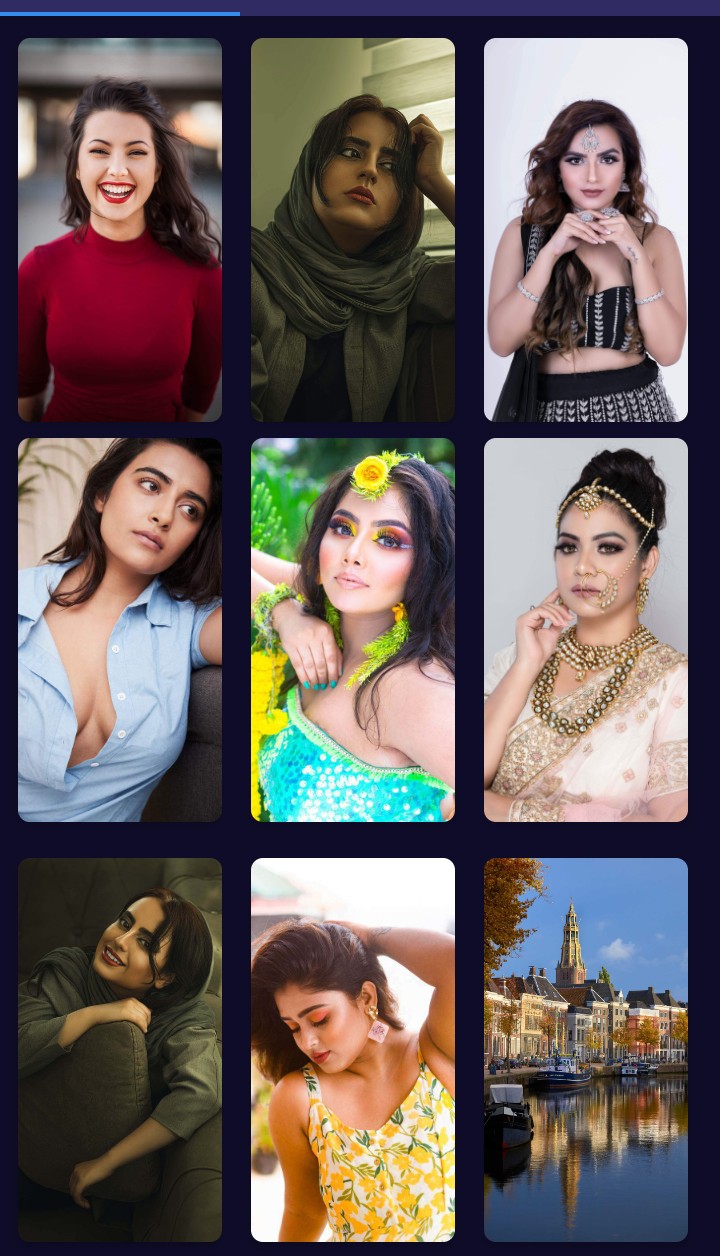
Task: Open the photo of woman in red top
Action: pos(120,230)
